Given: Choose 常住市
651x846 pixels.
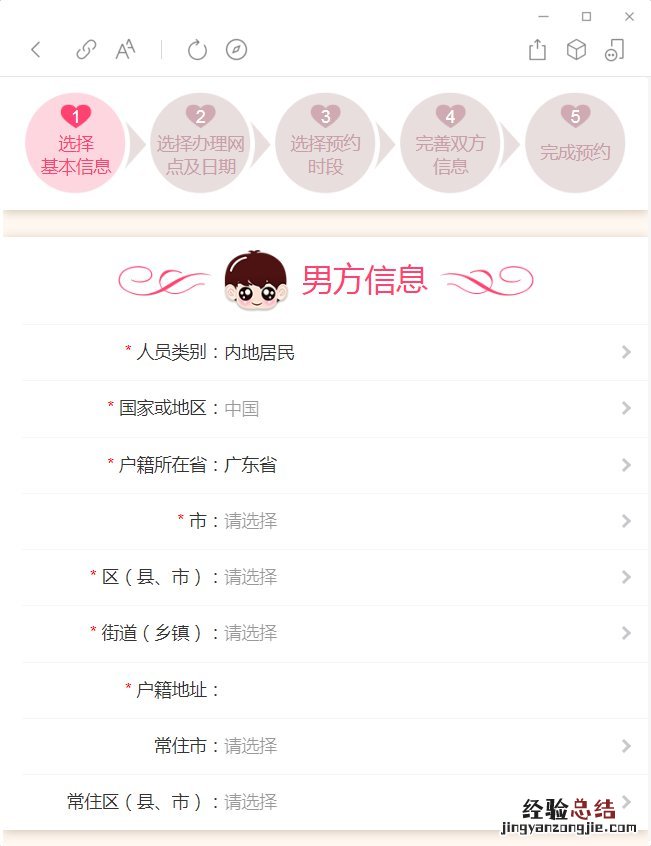Looking at the screenshot, I should point(420,746).
